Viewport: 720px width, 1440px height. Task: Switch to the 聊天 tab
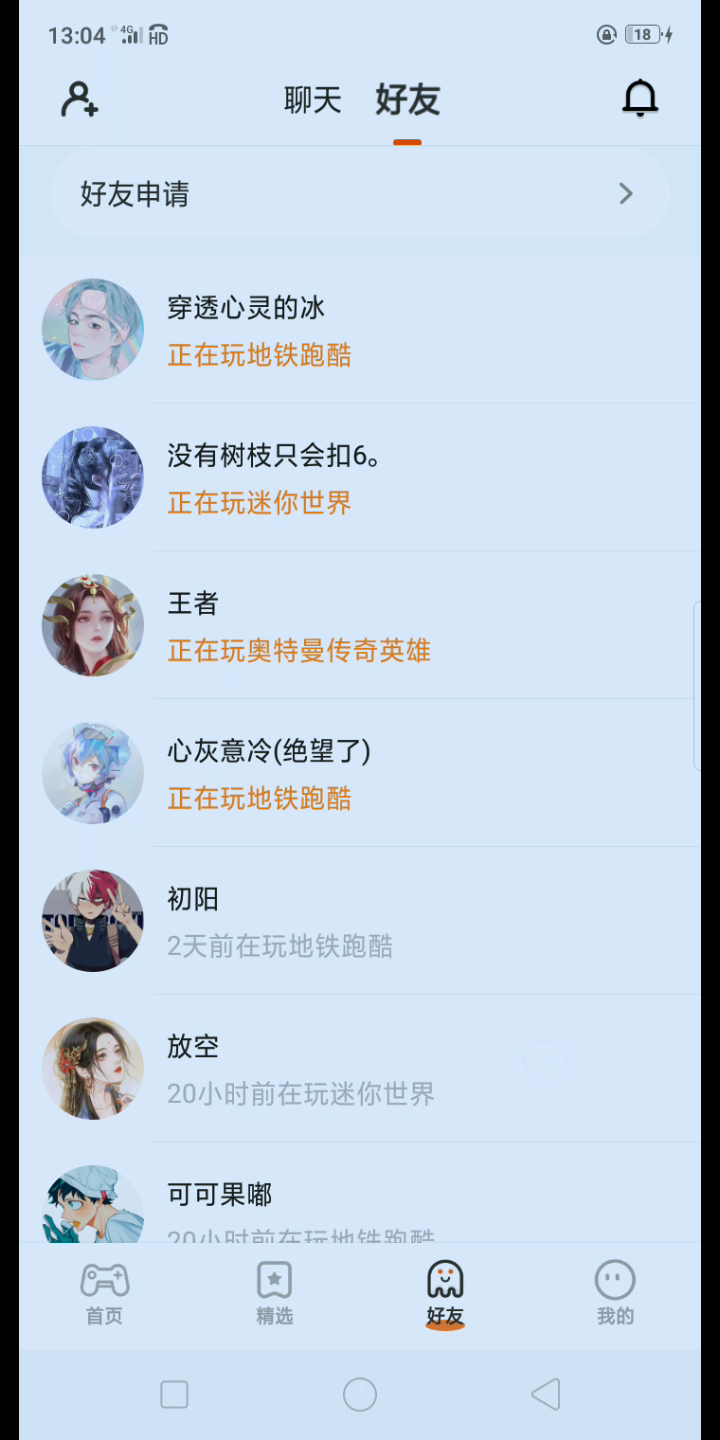coord(313,100)
